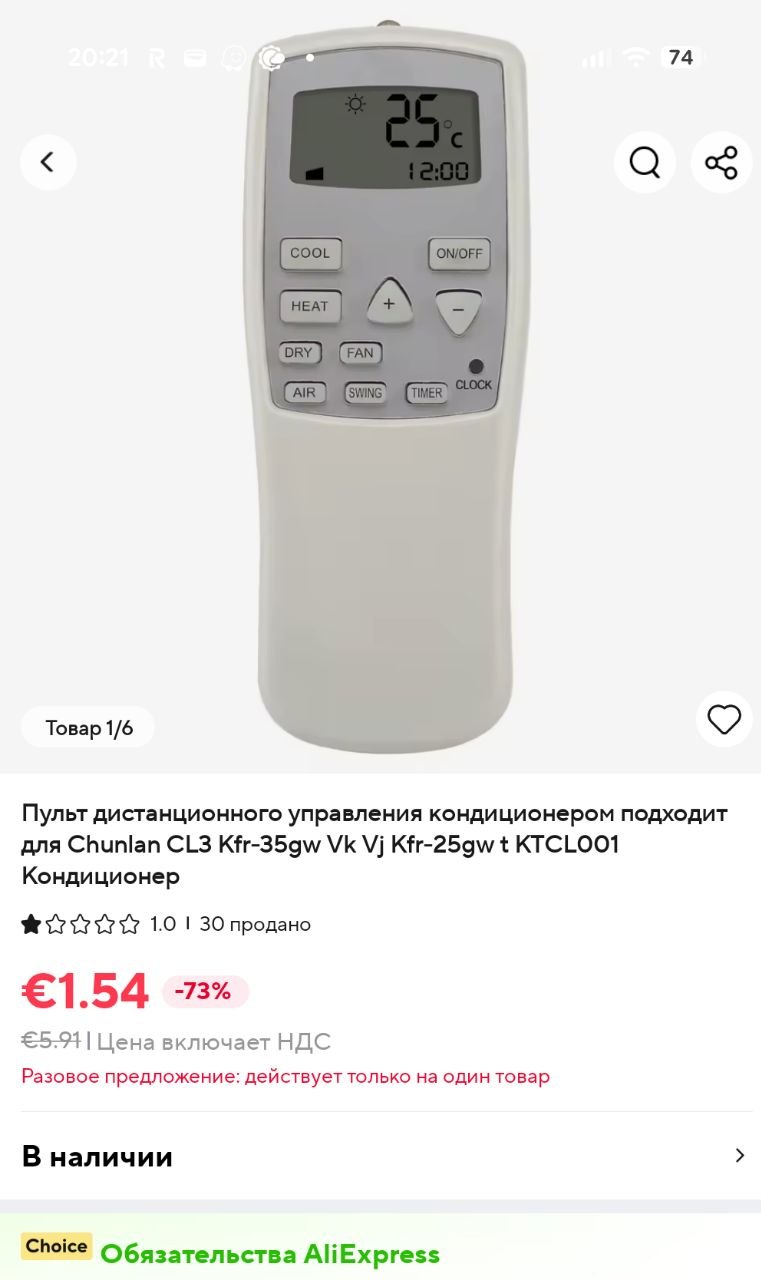Add the remote to your wishlist
The image size is (761, 1280).
coord(723,719)
